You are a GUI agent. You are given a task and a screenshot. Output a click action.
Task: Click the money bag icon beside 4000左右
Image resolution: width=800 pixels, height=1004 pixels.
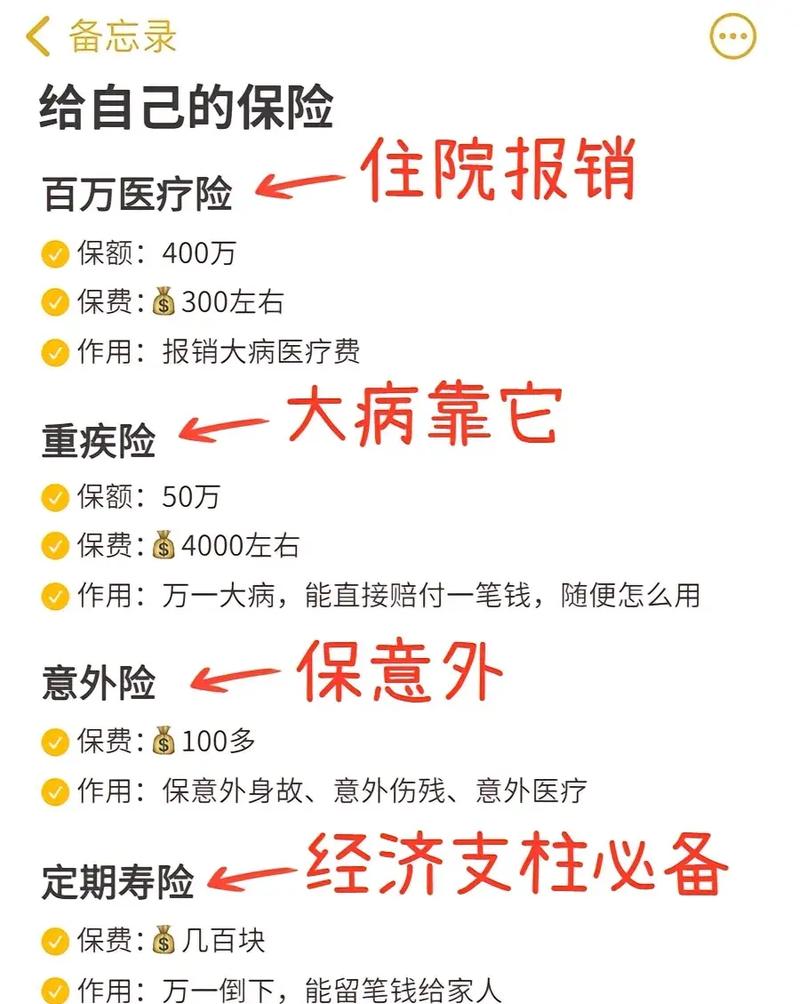click(x=166, y=546)
